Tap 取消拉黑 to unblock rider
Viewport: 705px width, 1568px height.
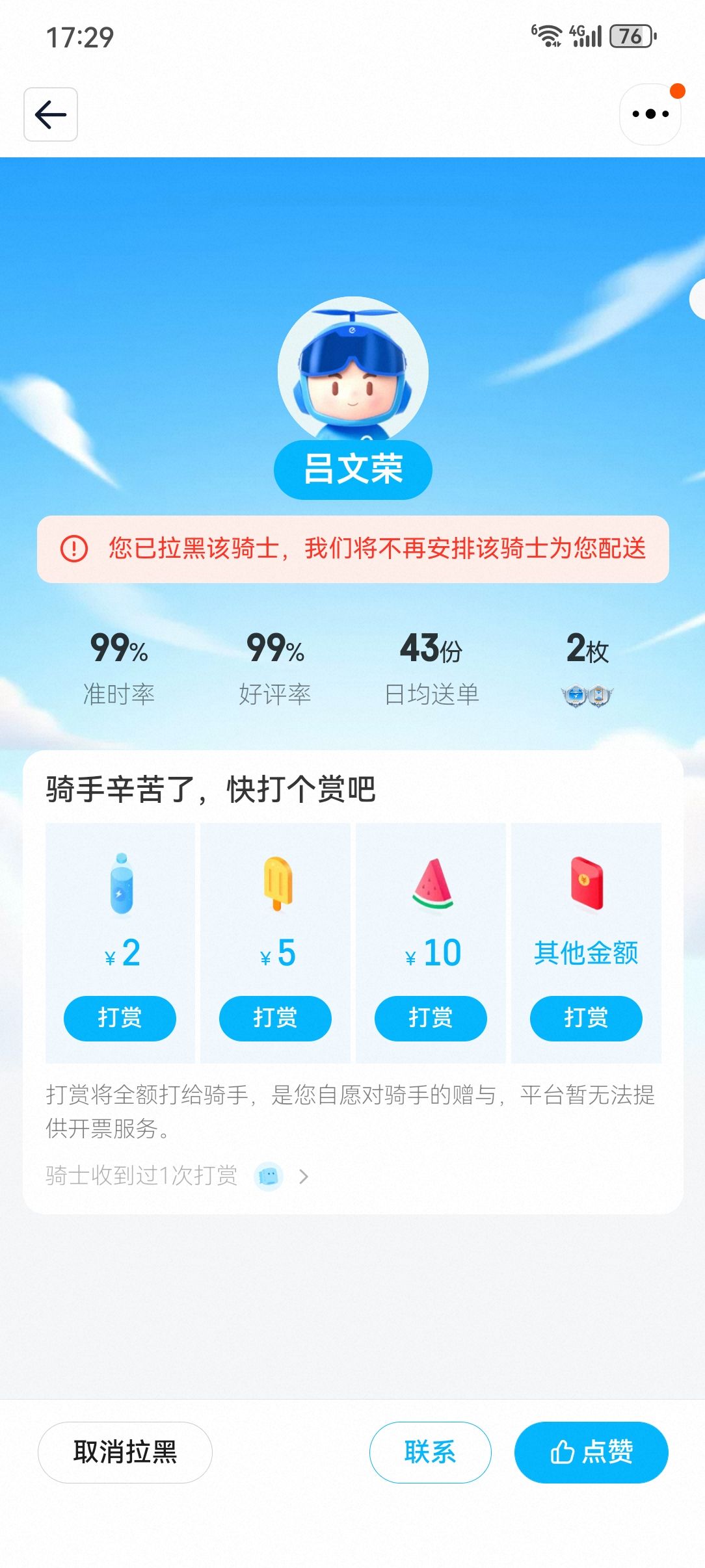pyautogui.click(x=125, y=1452)
